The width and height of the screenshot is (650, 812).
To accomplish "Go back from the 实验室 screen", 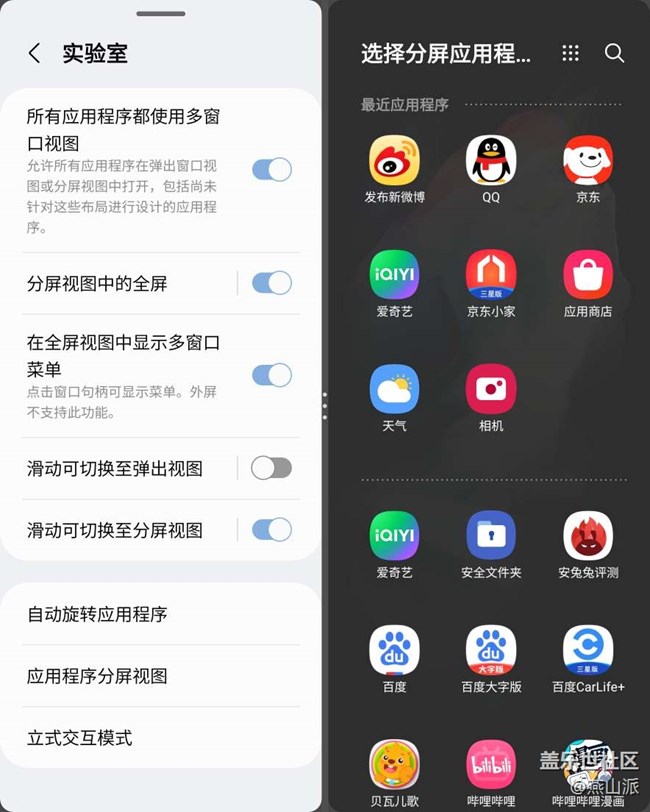I will pyautogui.click(x=35, y=54).
